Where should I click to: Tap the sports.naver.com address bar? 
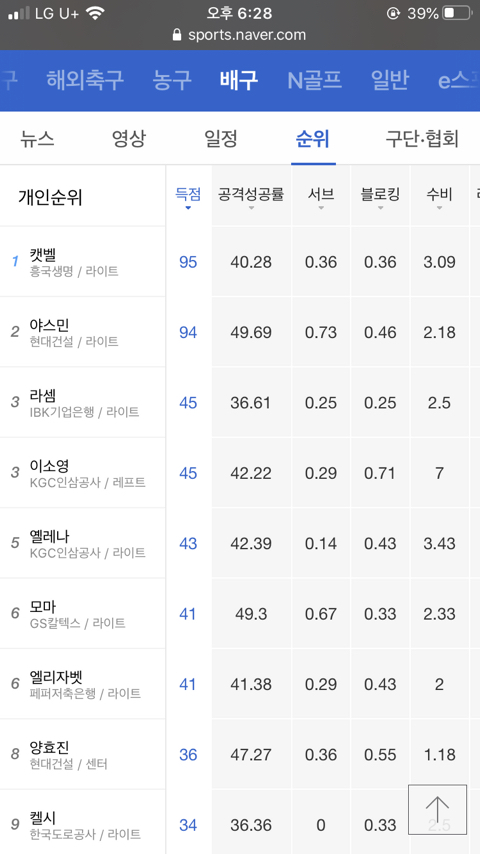coord(240,35)
